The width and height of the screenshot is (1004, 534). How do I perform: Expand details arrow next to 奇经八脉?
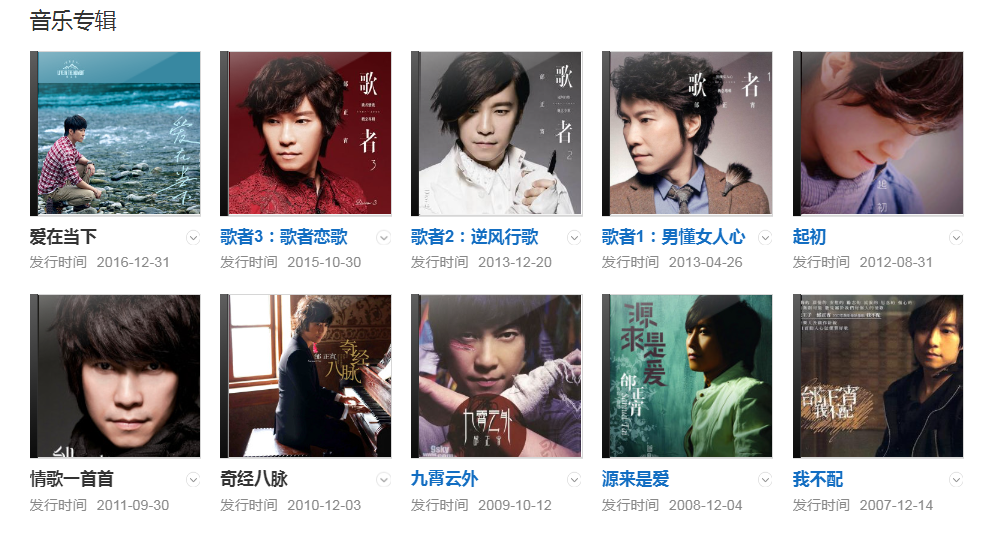click(383, 480)
